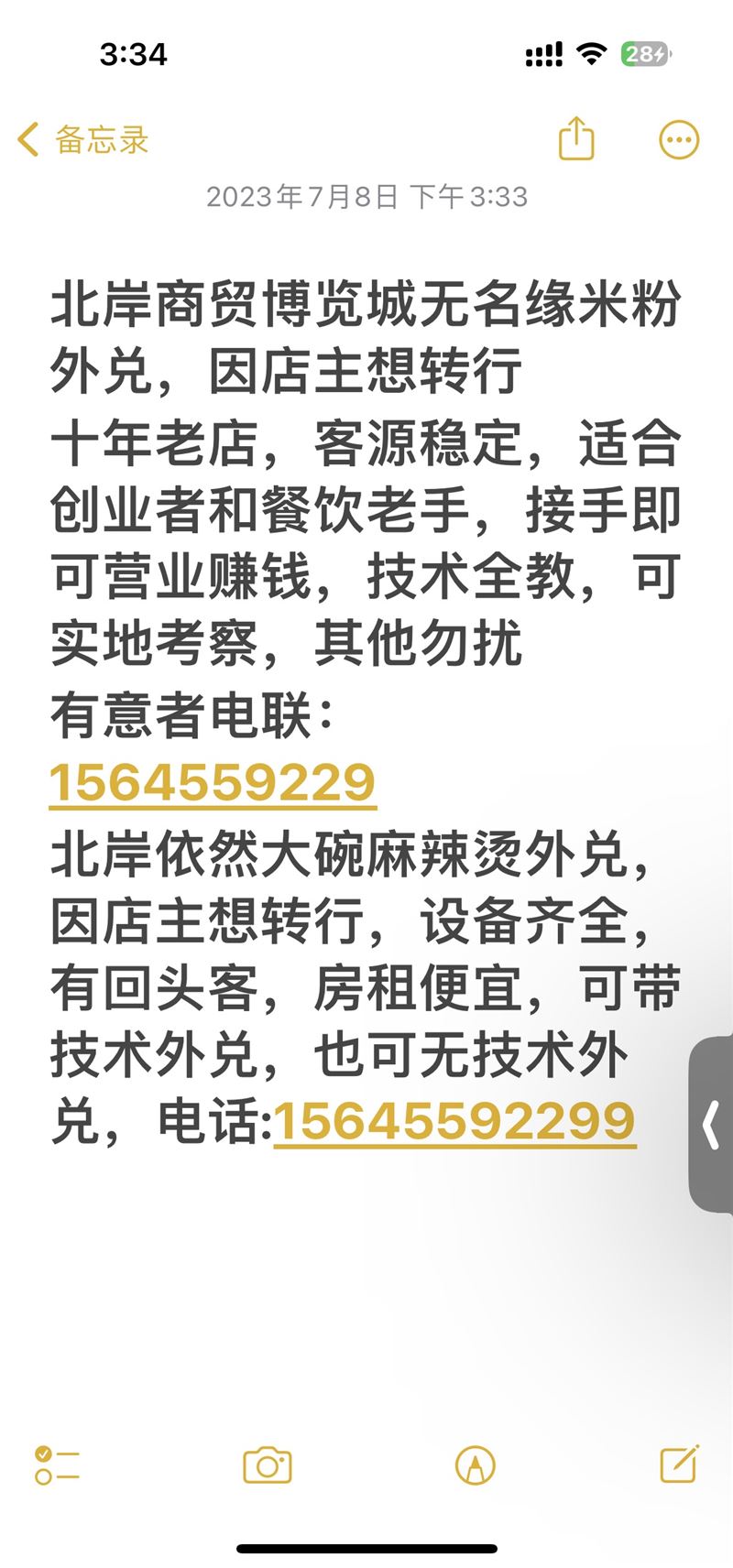
Task: Open the markup drawing tool
Action: (x=475, y=1465)
